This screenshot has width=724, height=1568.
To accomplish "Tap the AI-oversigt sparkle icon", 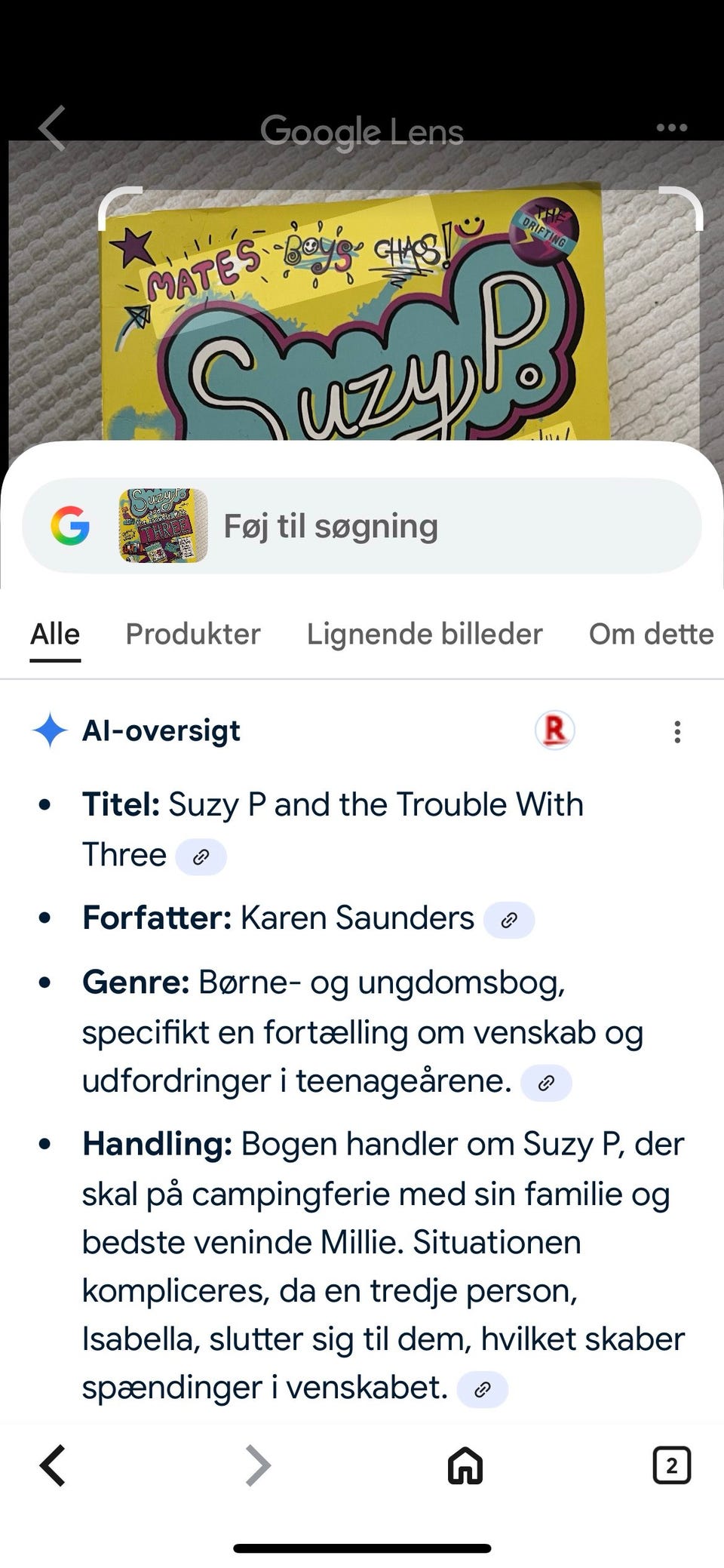I will (48, 730).
